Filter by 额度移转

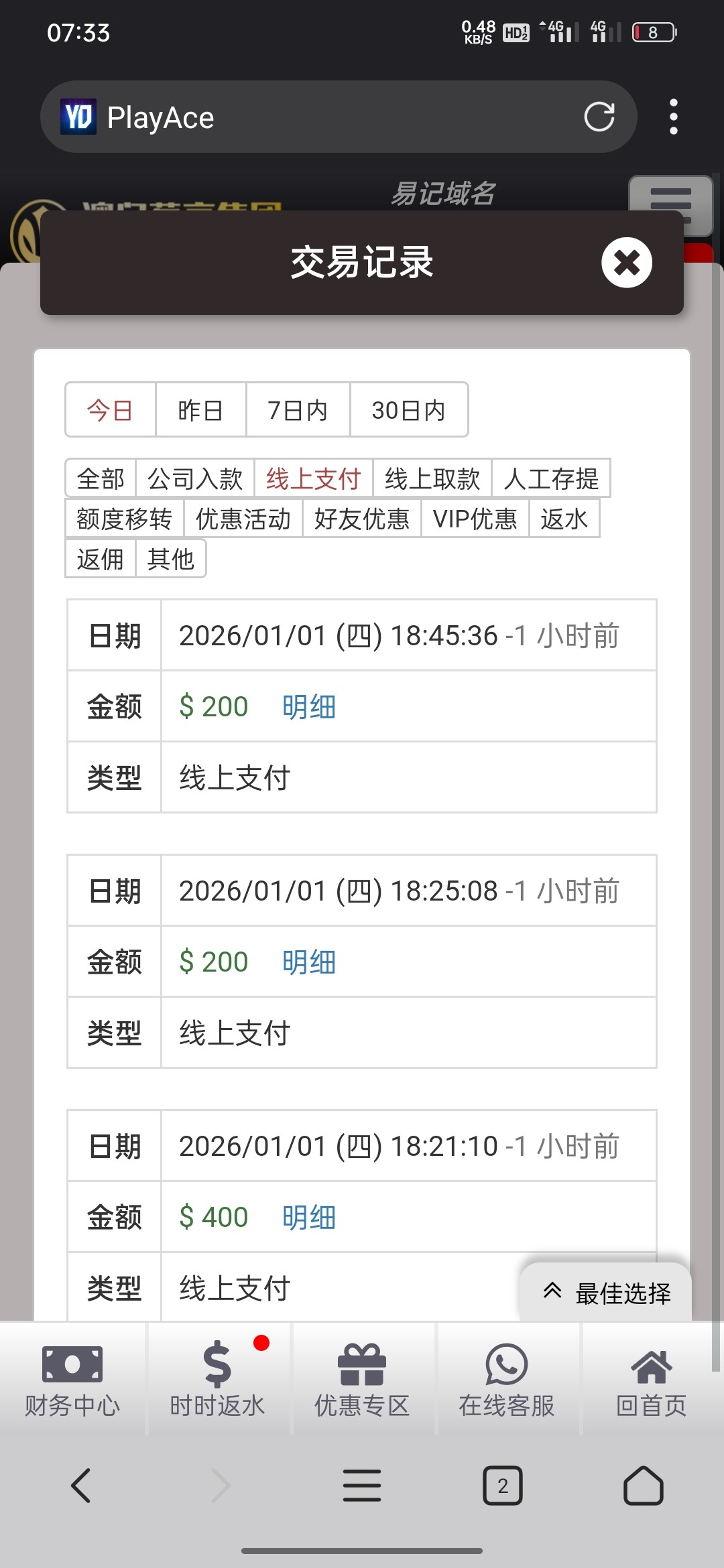(x=125, y=519)
